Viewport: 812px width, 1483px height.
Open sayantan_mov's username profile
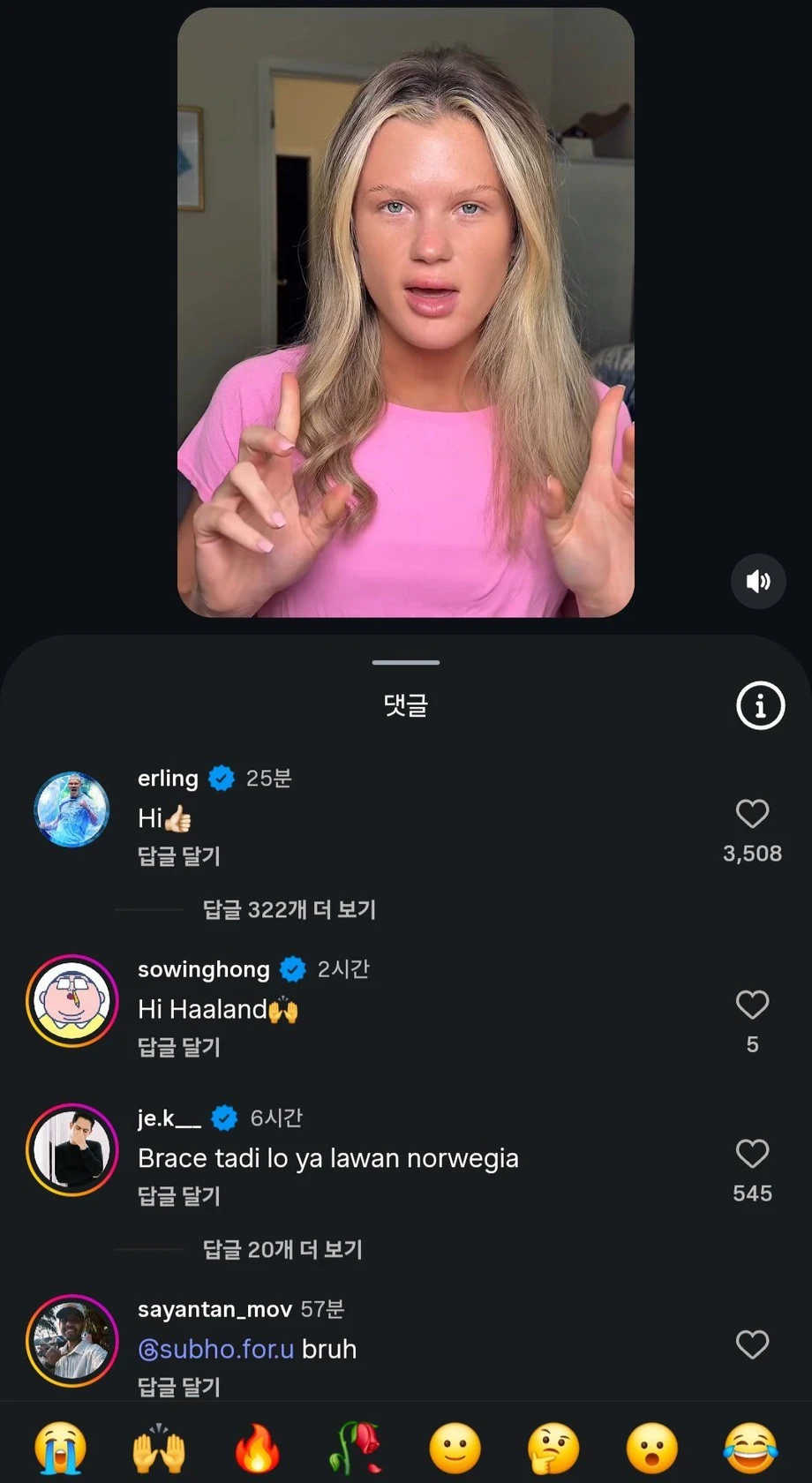(214, 1309)
